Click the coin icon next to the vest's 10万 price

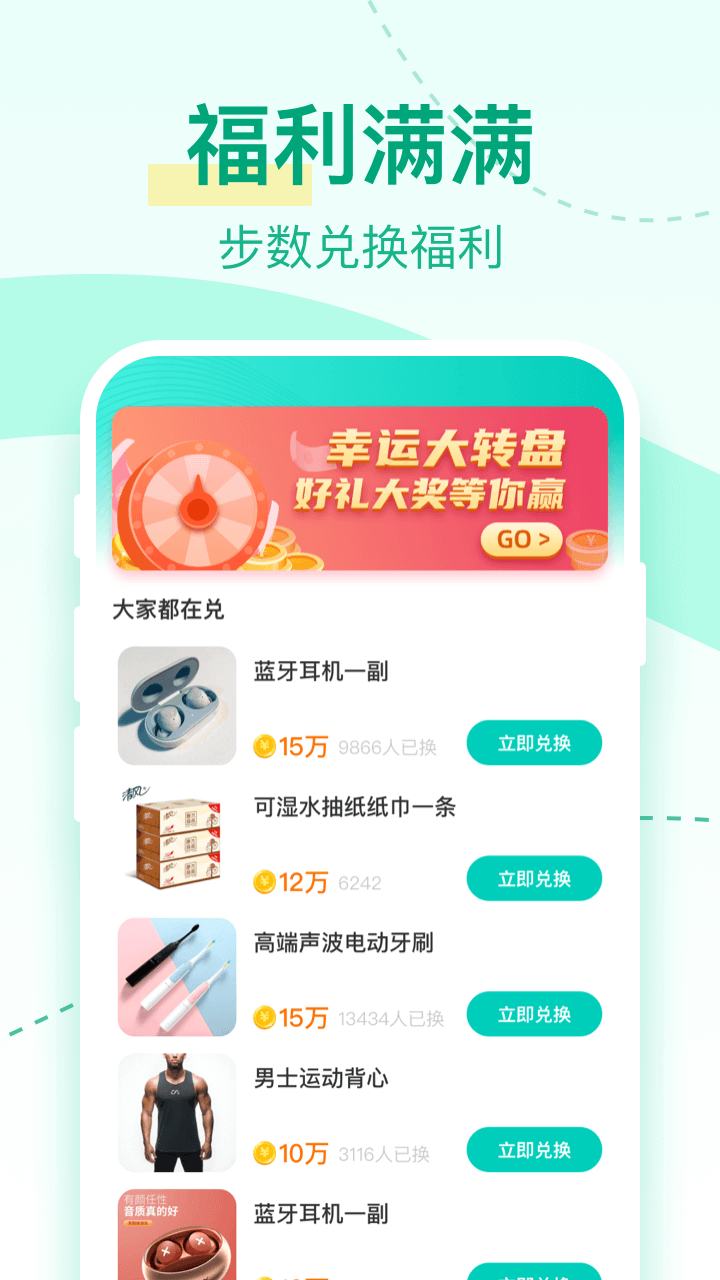point(263,1151)
